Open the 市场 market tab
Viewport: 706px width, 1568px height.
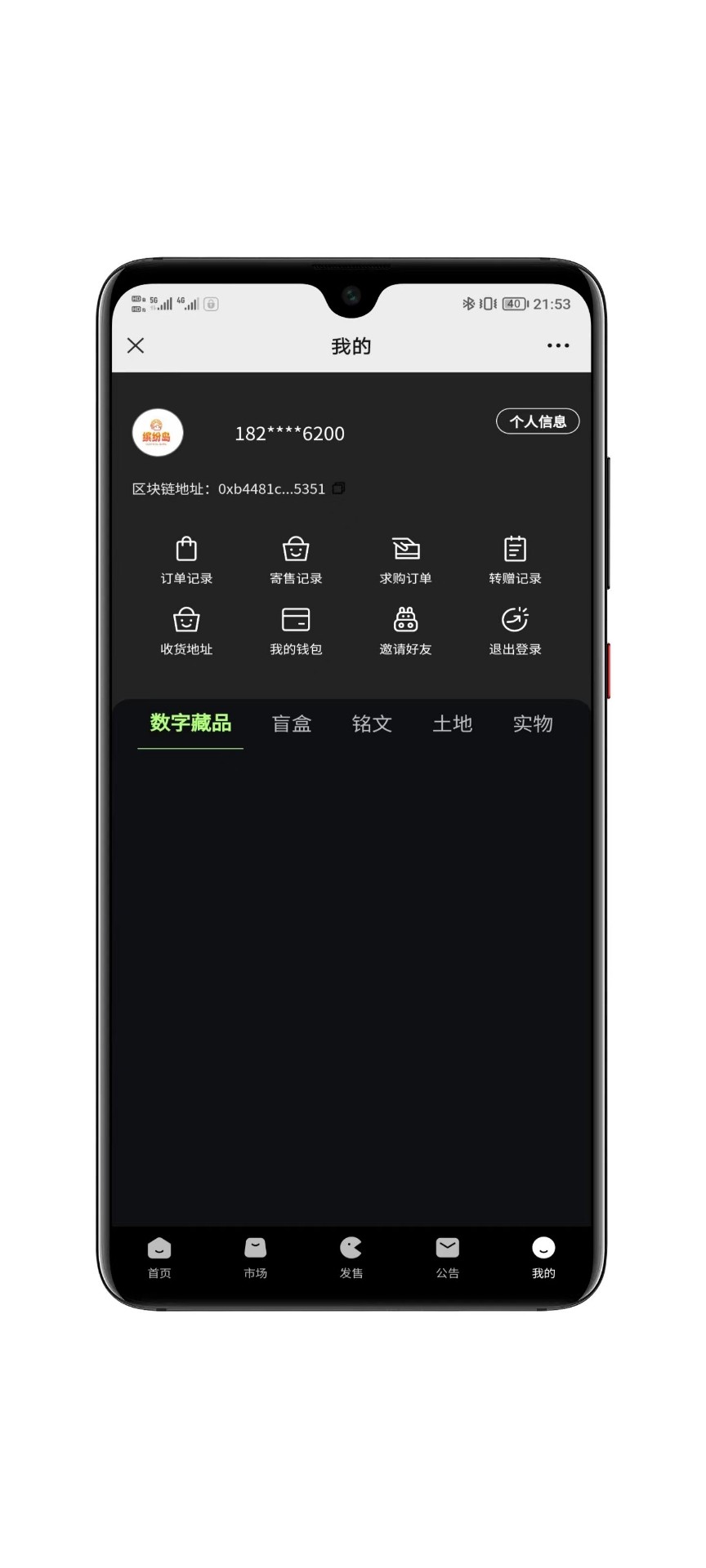(255, 1257)
